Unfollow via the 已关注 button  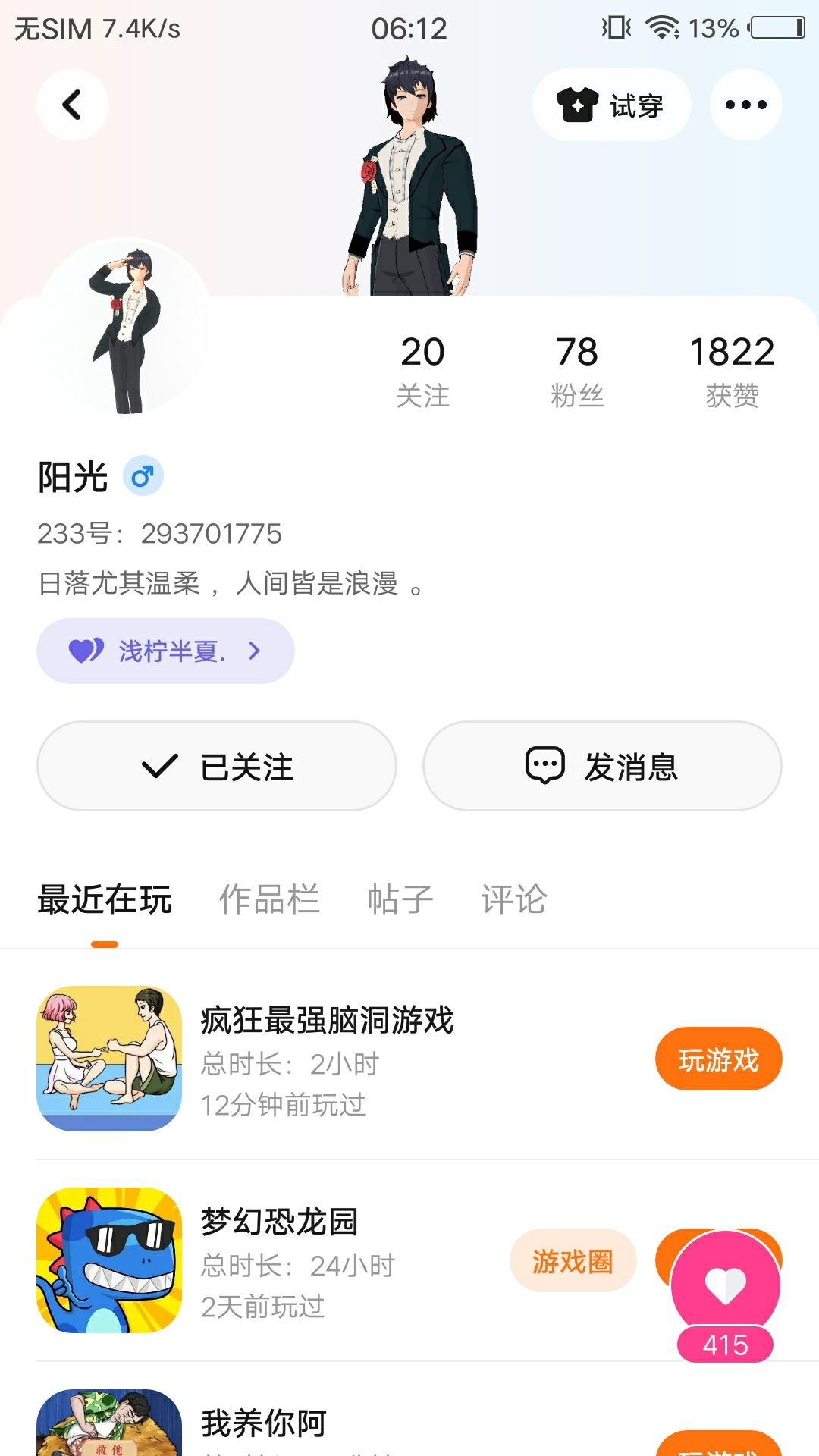217,766
